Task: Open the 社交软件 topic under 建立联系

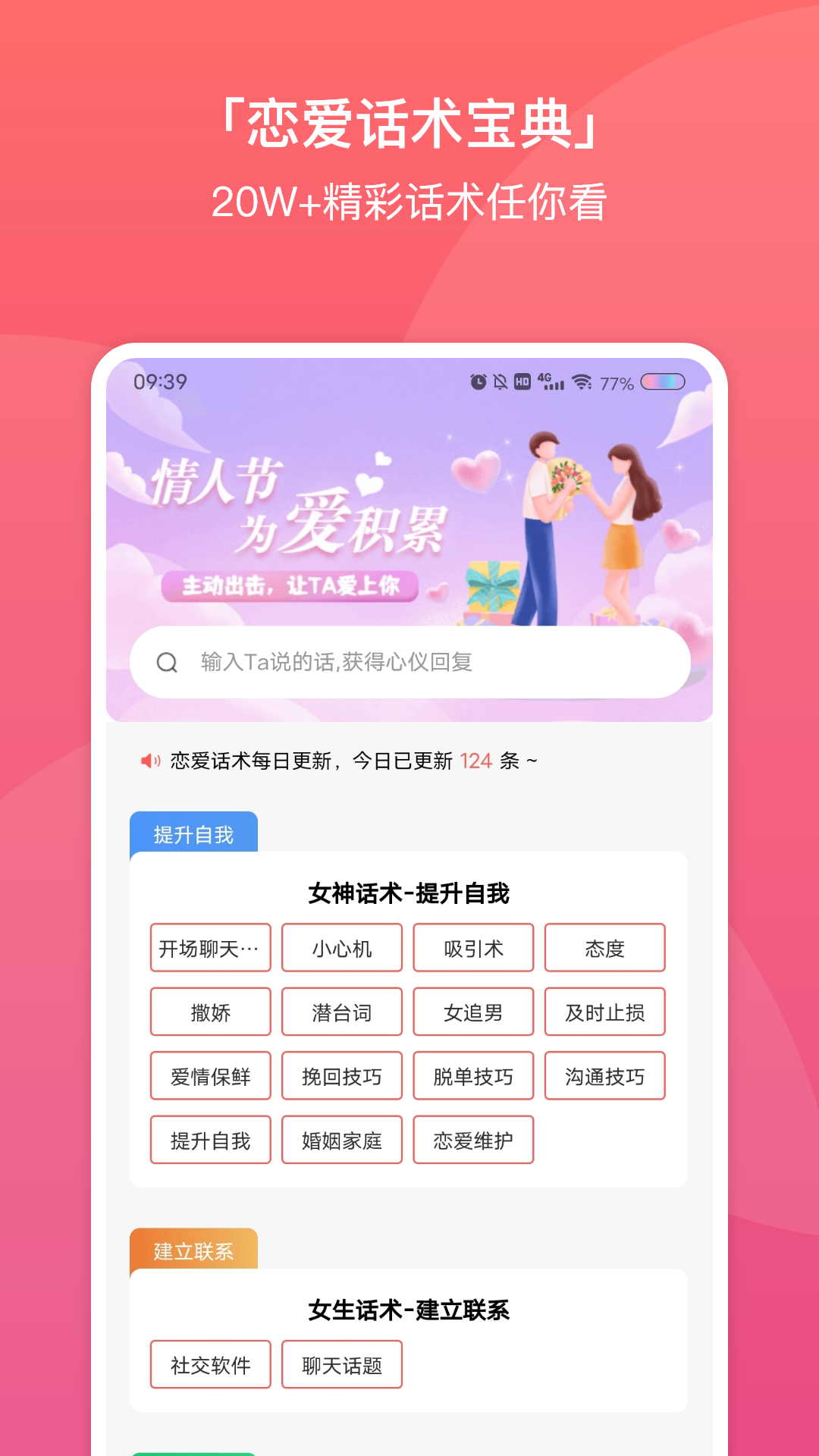Action: pos(210,1364)
